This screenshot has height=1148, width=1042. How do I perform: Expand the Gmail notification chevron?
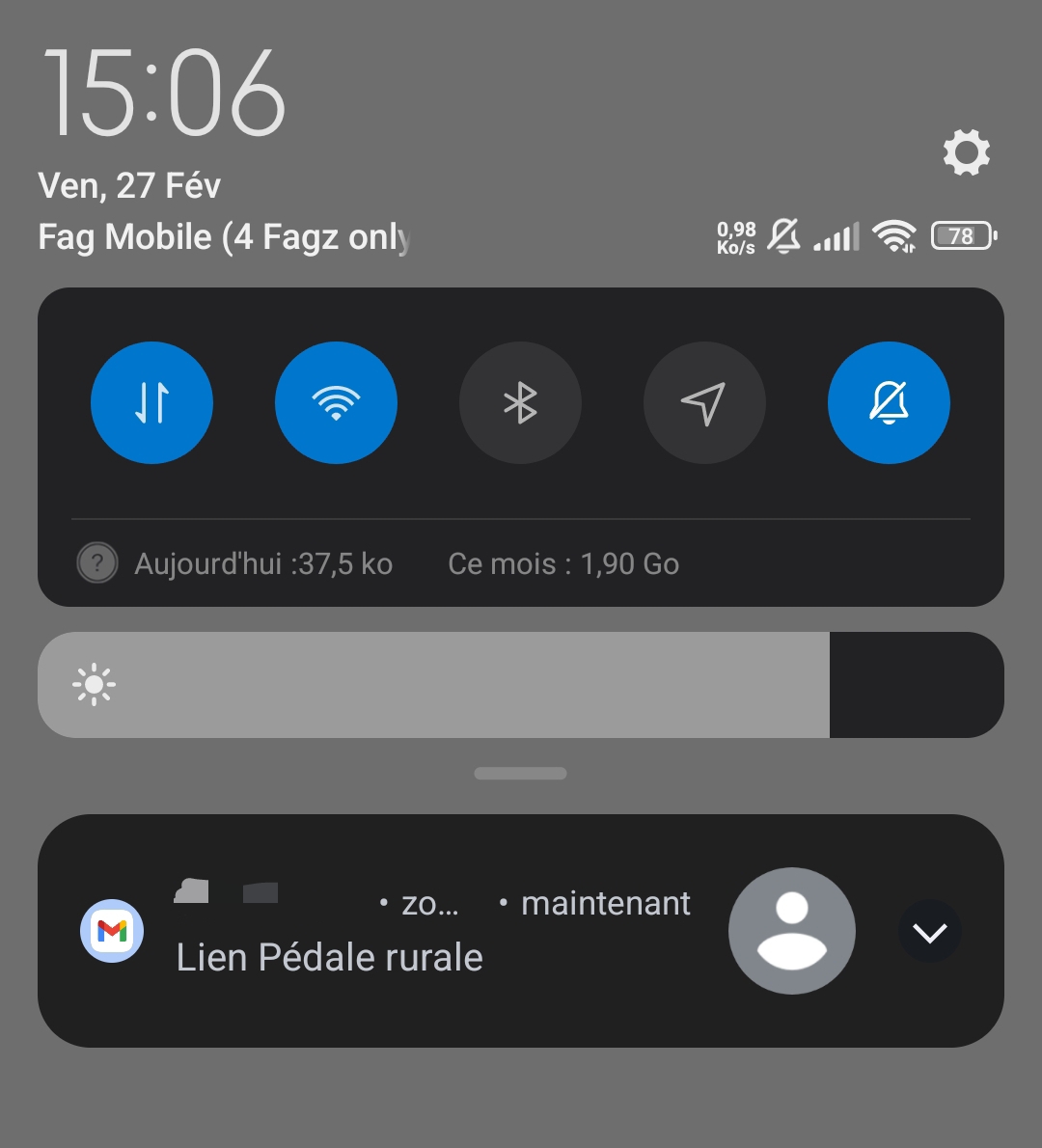(929, 932)
